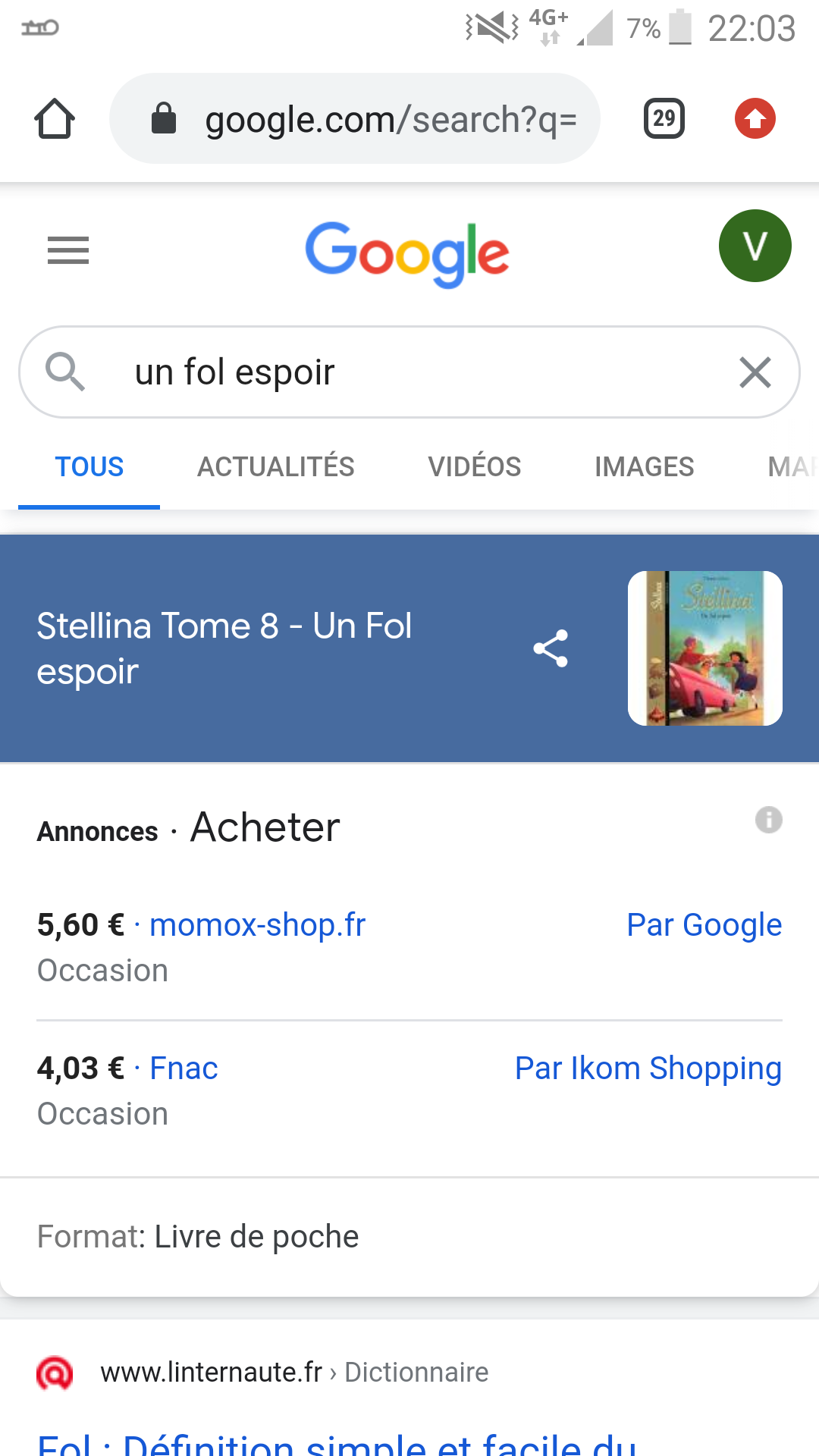Switch to the Images tab

(x=644, y=467)
